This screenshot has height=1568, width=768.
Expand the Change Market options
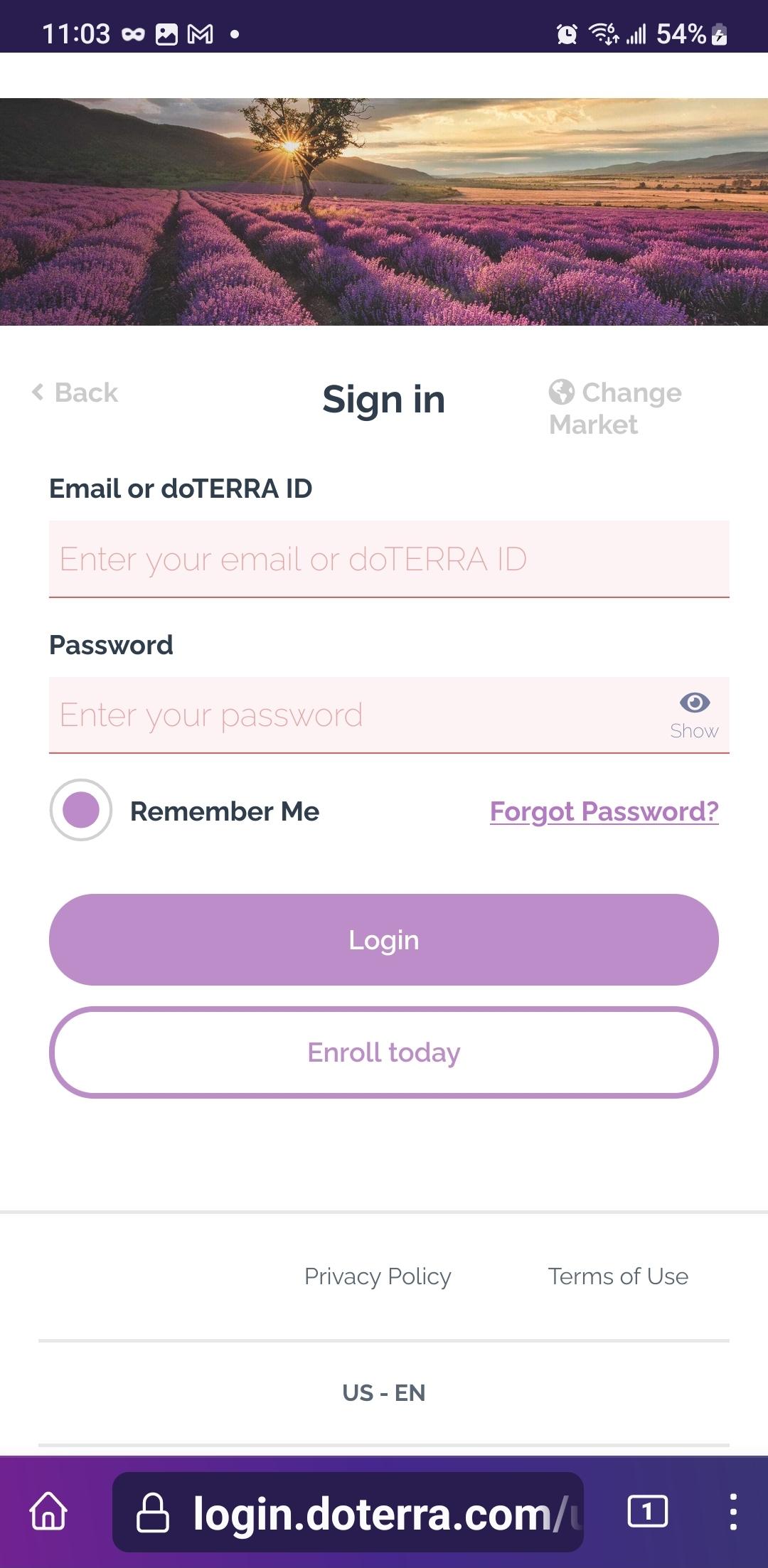614,408
